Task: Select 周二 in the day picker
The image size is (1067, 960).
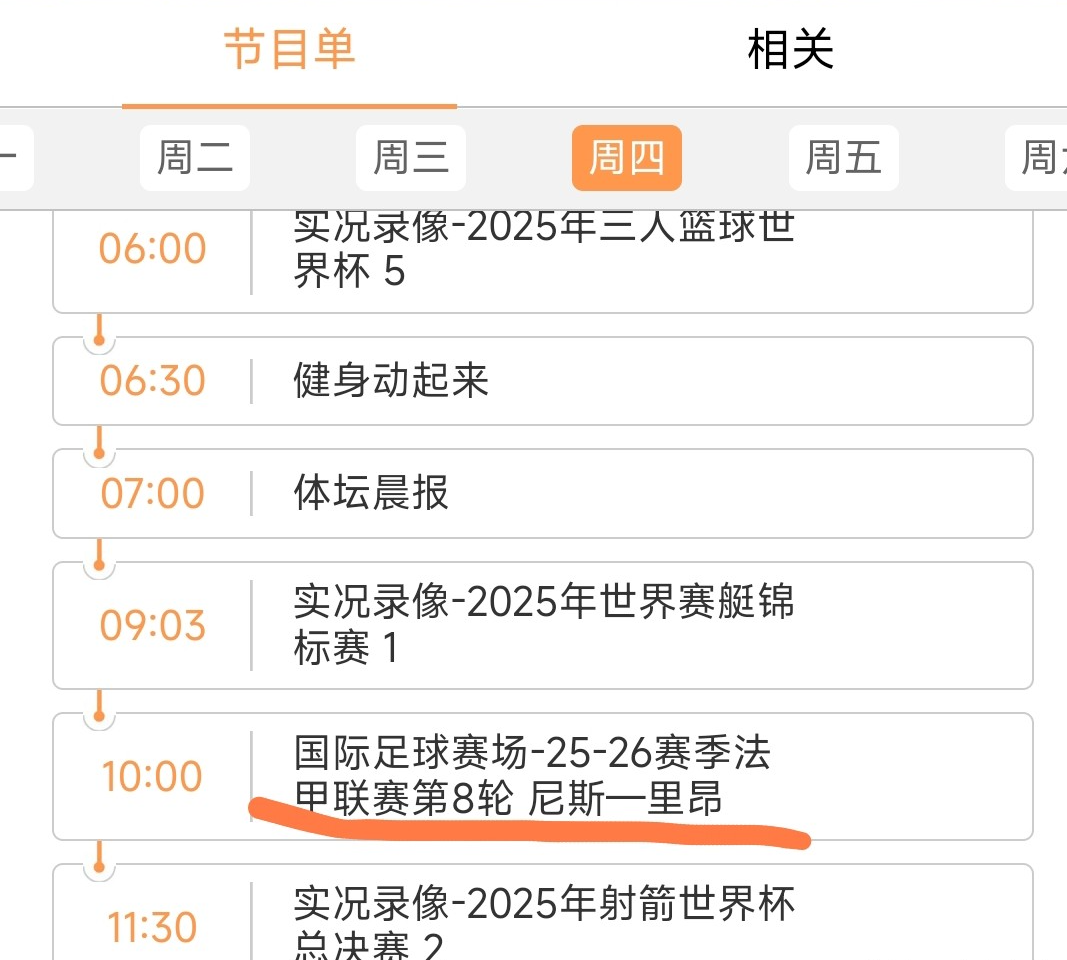Action: pyautogui.click(x=195, y=158)
